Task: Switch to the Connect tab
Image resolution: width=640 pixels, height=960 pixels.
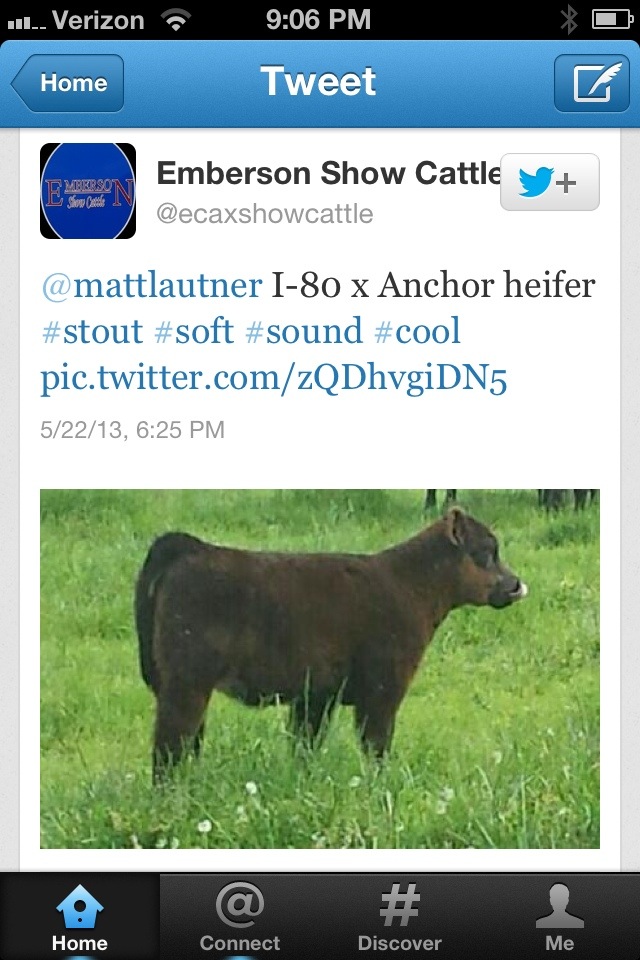Action: click(240, 917)
